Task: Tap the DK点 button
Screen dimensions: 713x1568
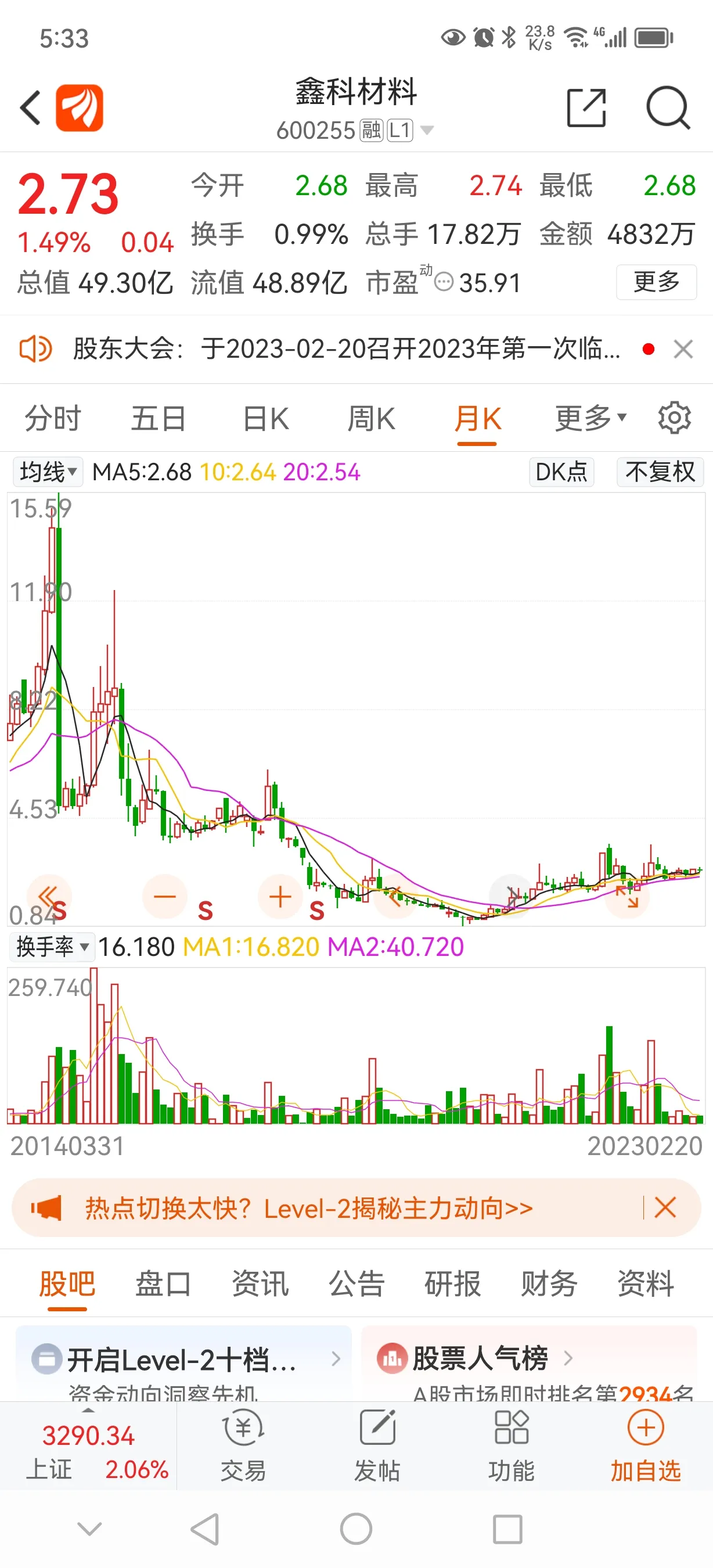Action: [x=561, y=472]
